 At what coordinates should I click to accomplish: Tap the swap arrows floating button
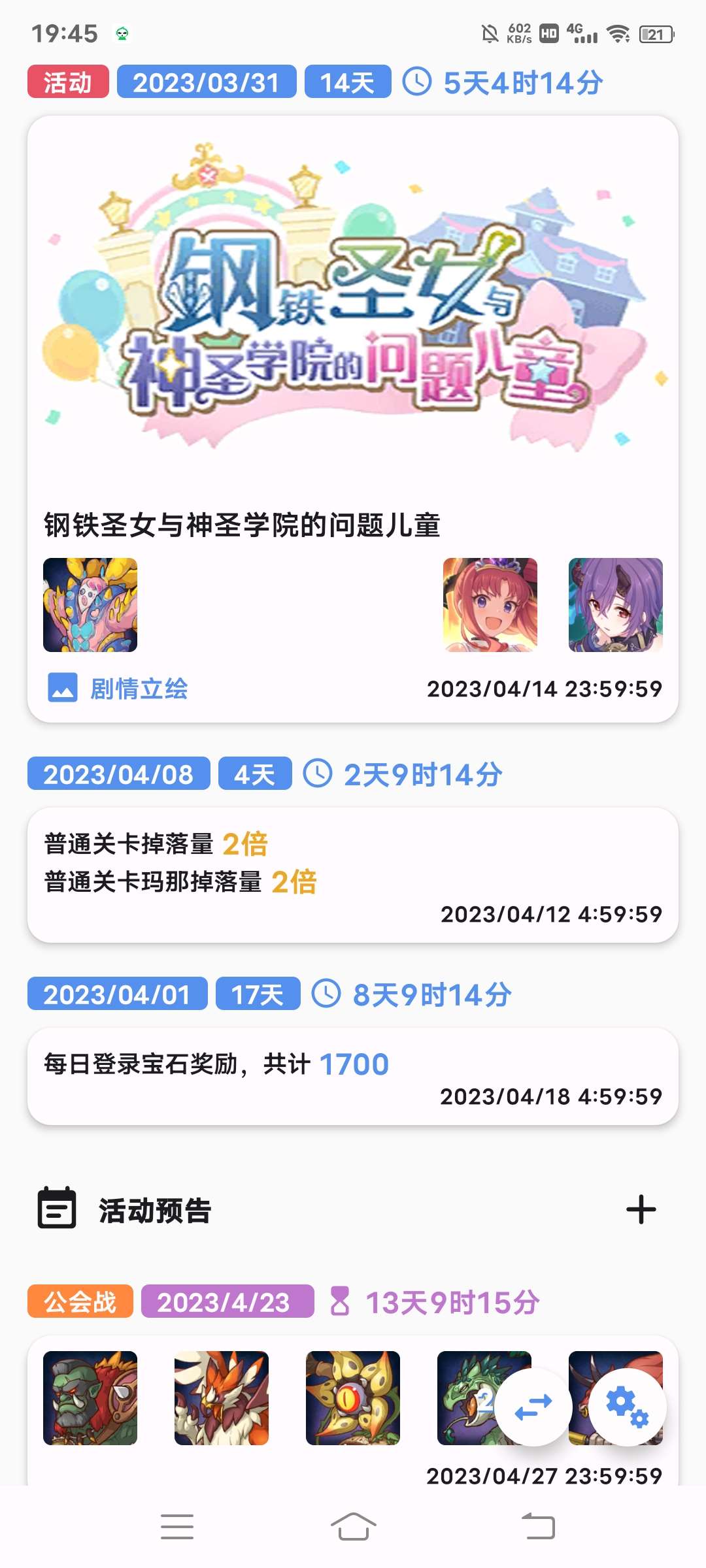tap(533, 1407)
